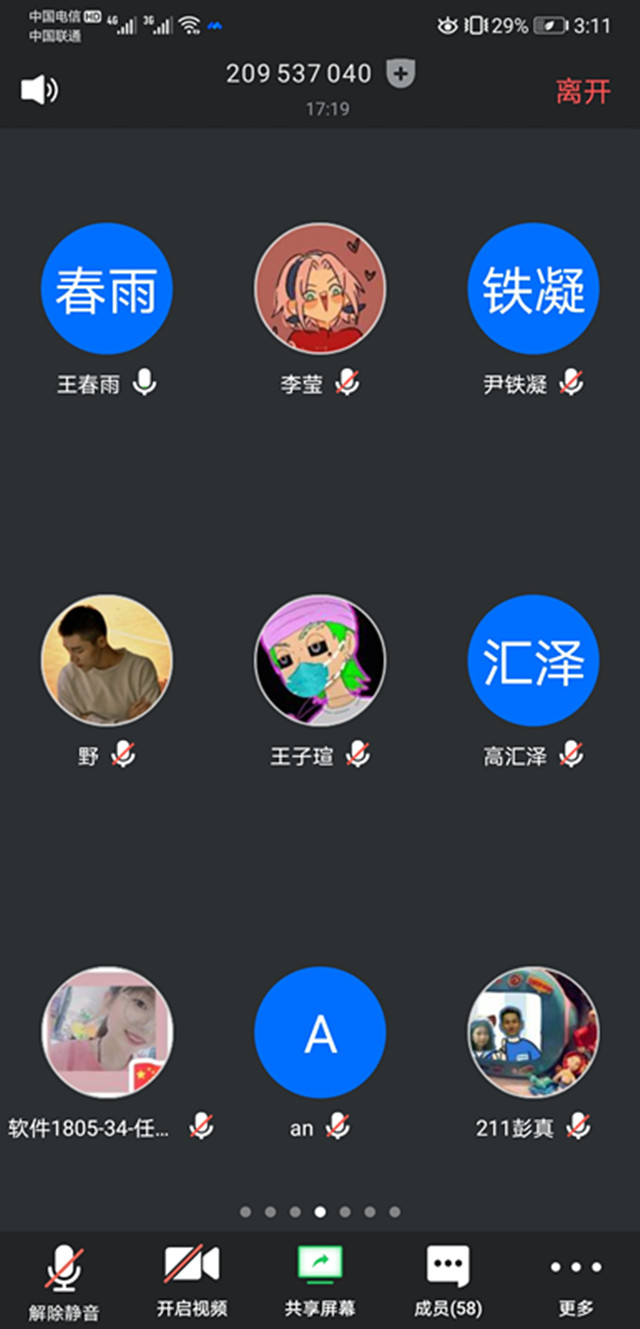The height and width of the screenshot is (1329, 640).
Task: Toggle the speaker audio output icon
Action: (x=40, y=91)
